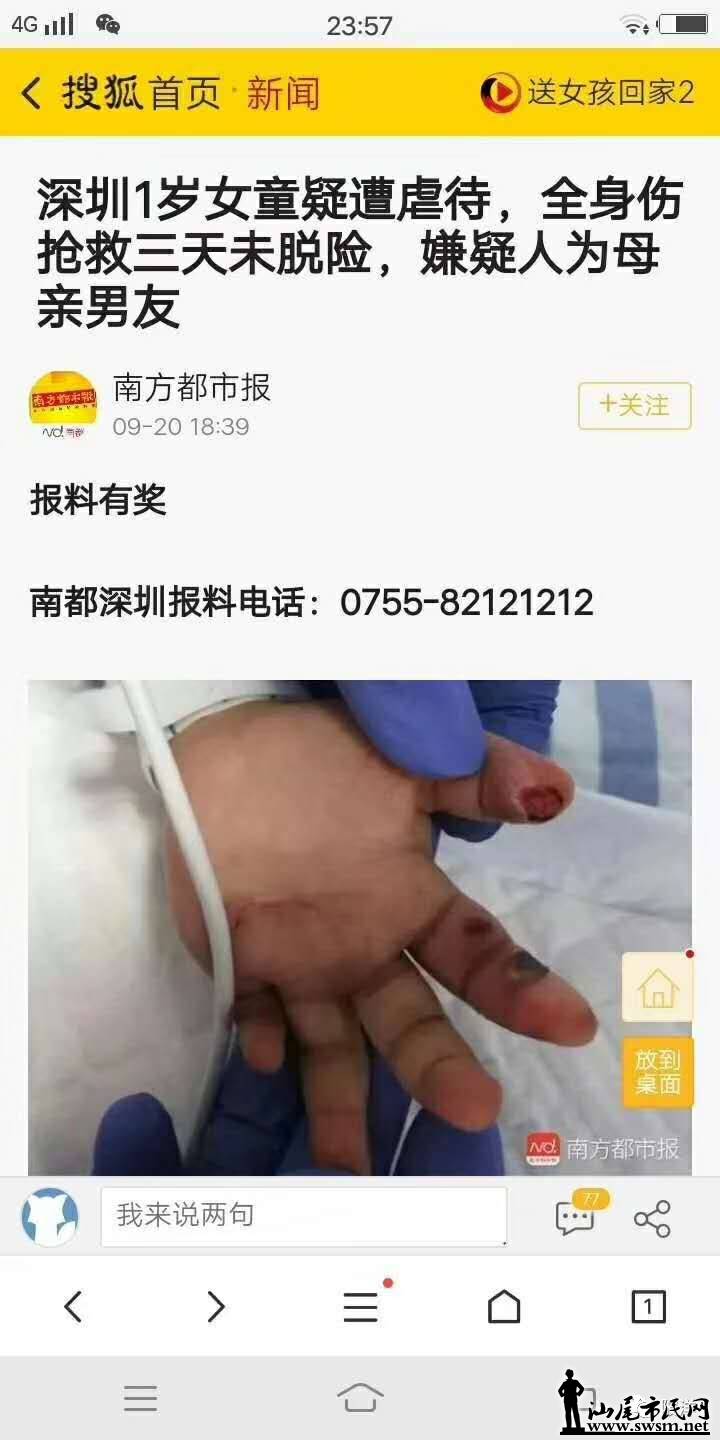720x1440 pixels.
Task: Open the browser menu
Action: pyautogui.click(x=360, y=1306)
